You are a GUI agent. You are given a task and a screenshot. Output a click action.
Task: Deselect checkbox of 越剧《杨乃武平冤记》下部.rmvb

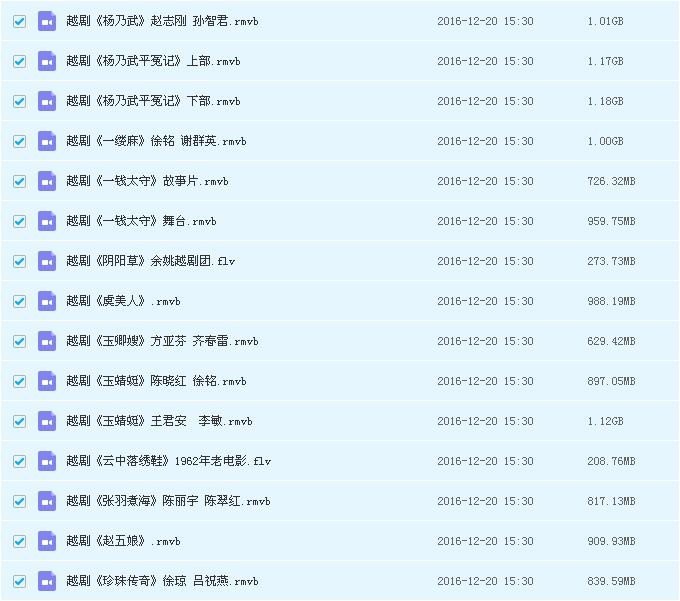[x=19, y=101]
